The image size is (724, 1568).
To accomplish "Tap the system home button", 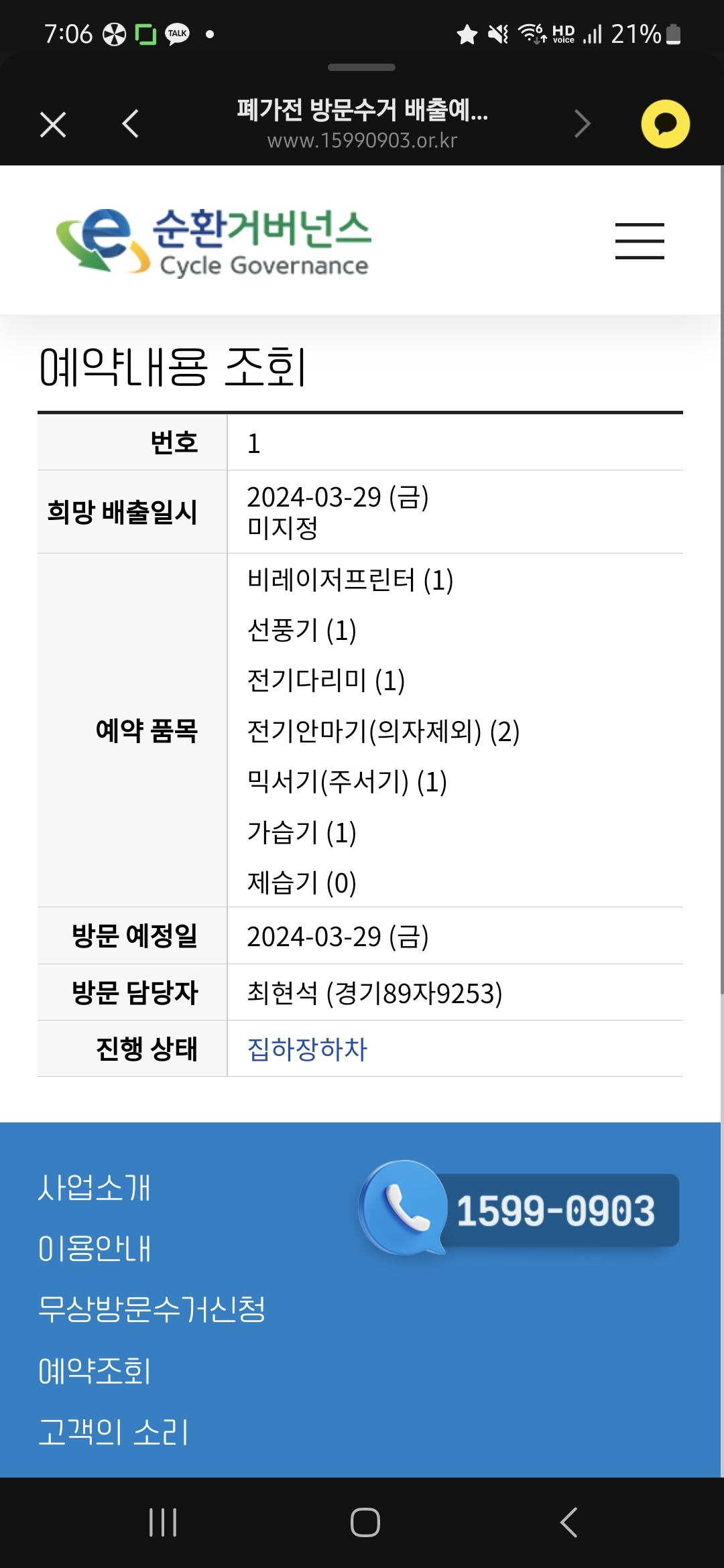I will 365,1522.
